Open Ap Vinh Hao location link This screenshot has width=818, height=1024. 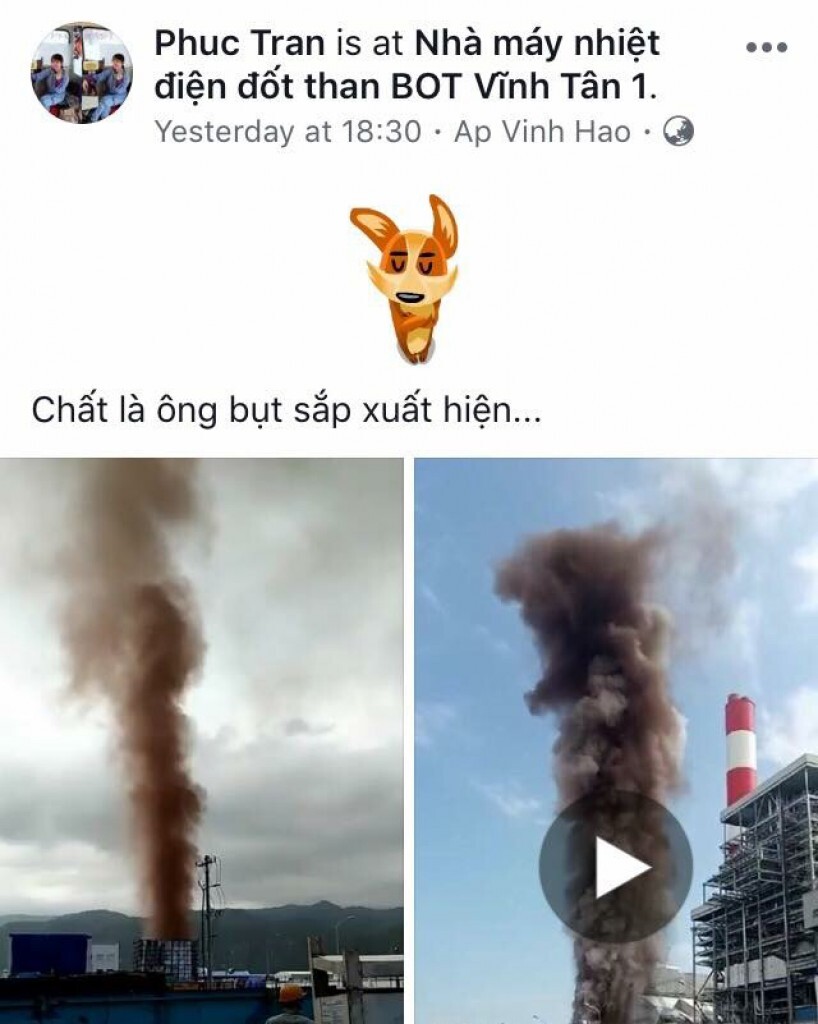[x=542, y=132]
